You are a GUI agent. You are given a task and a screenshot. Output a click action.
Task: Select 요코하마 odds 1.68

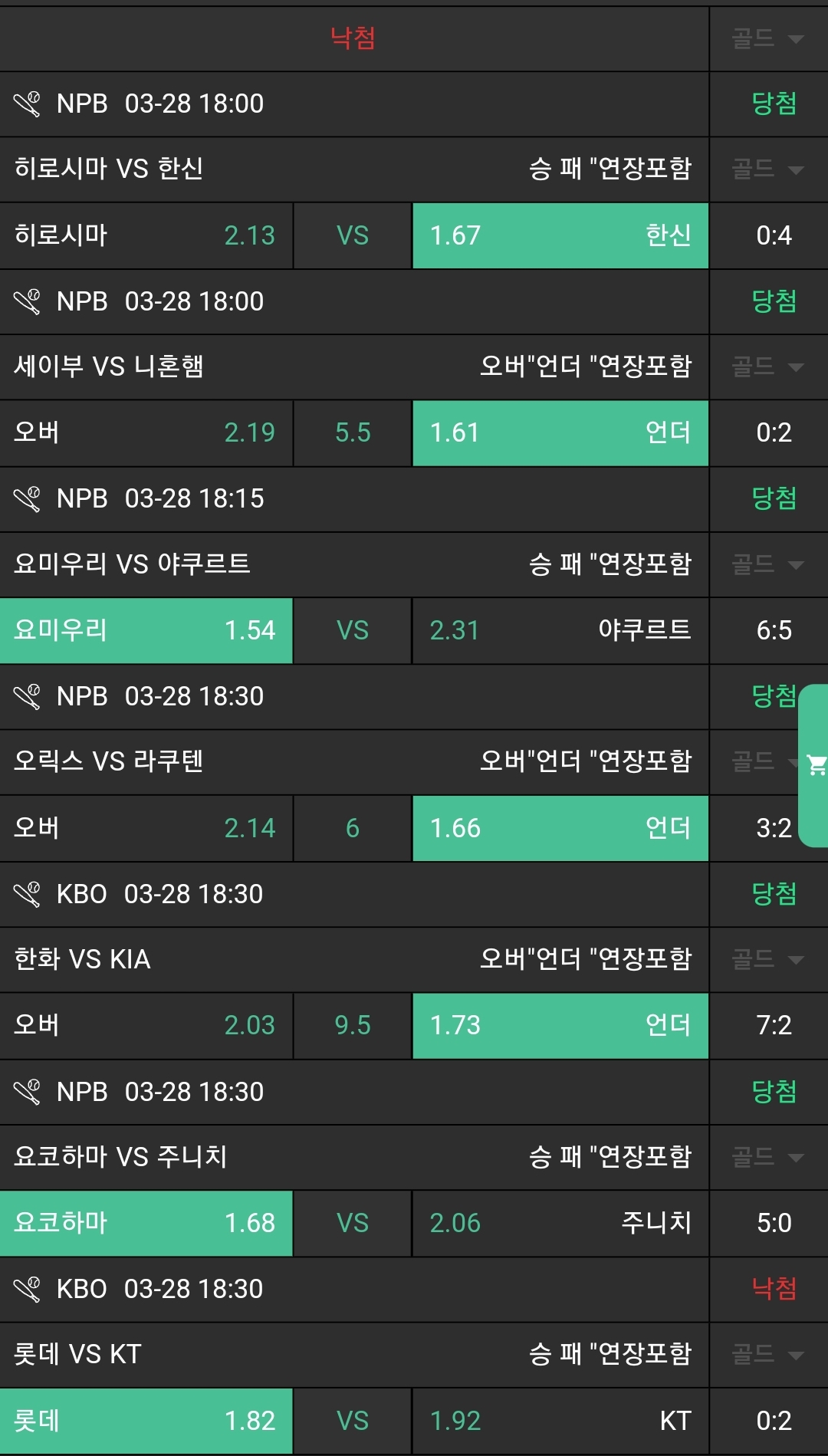coord(146,1223)
